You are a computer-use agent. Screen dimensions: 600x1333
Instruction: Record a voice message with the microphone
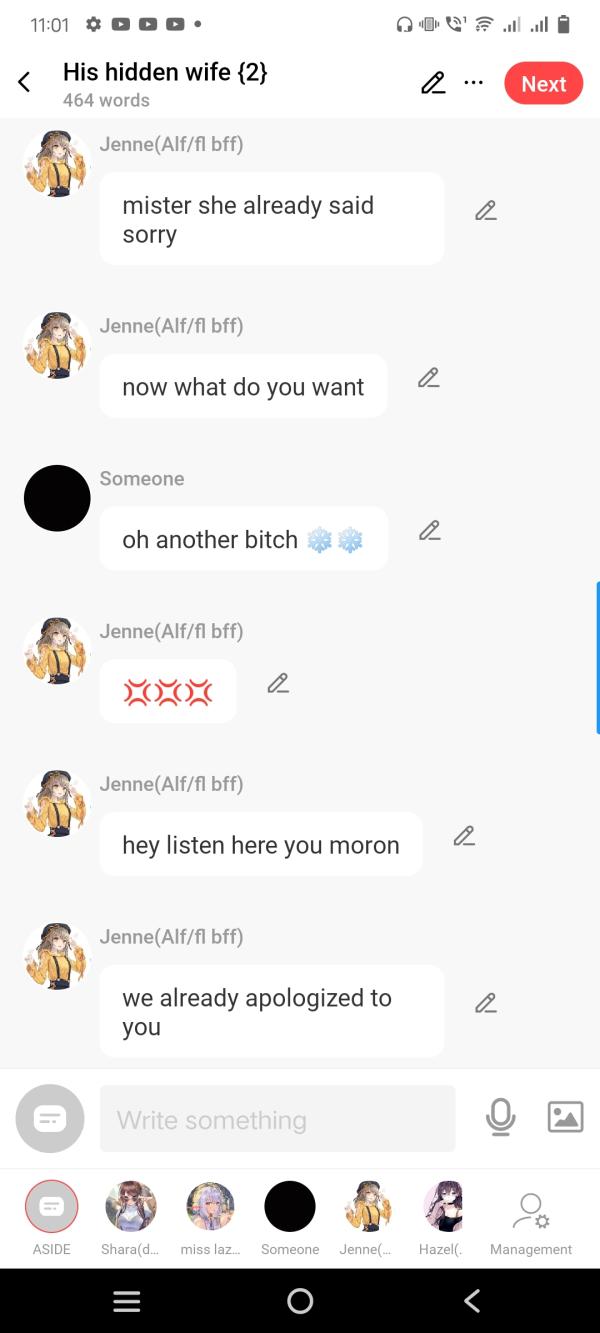[x=500, y=1117]
